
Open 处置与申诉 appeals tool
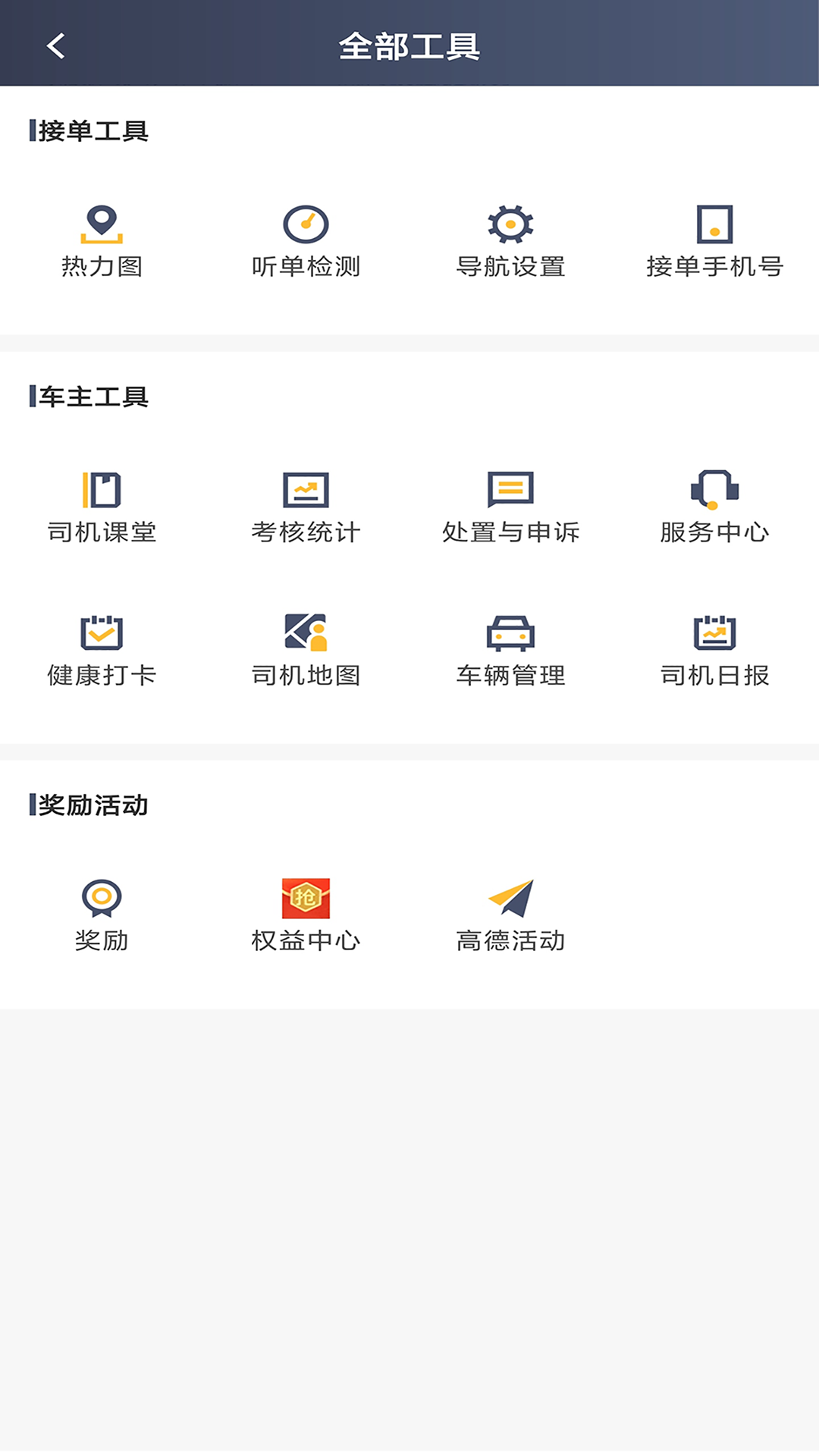pyautogui.click(x=511, y=504)
